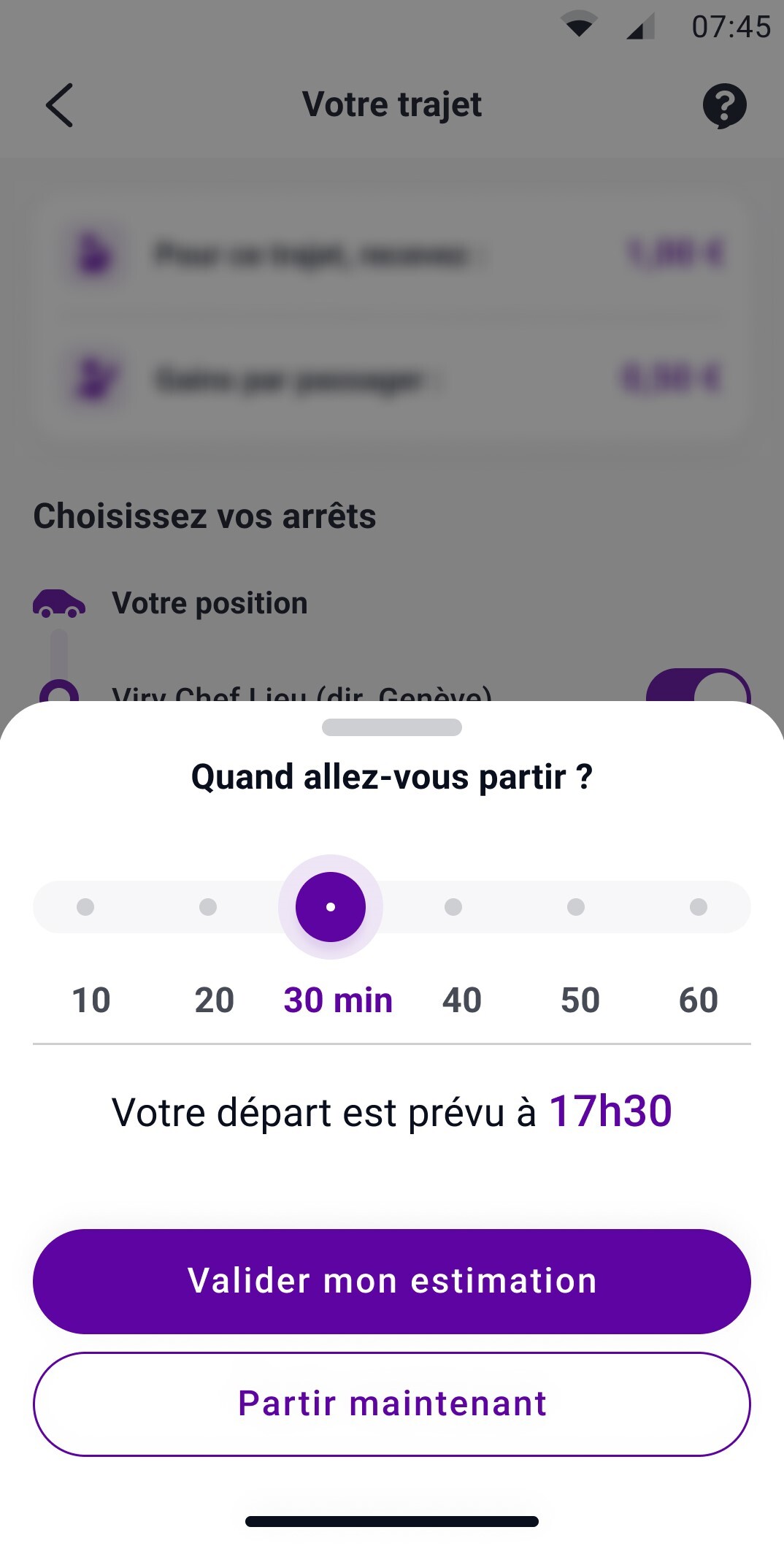
Task: Set the slider to 60 minutes
Action: pyautogui.click(x=699, y=907)
